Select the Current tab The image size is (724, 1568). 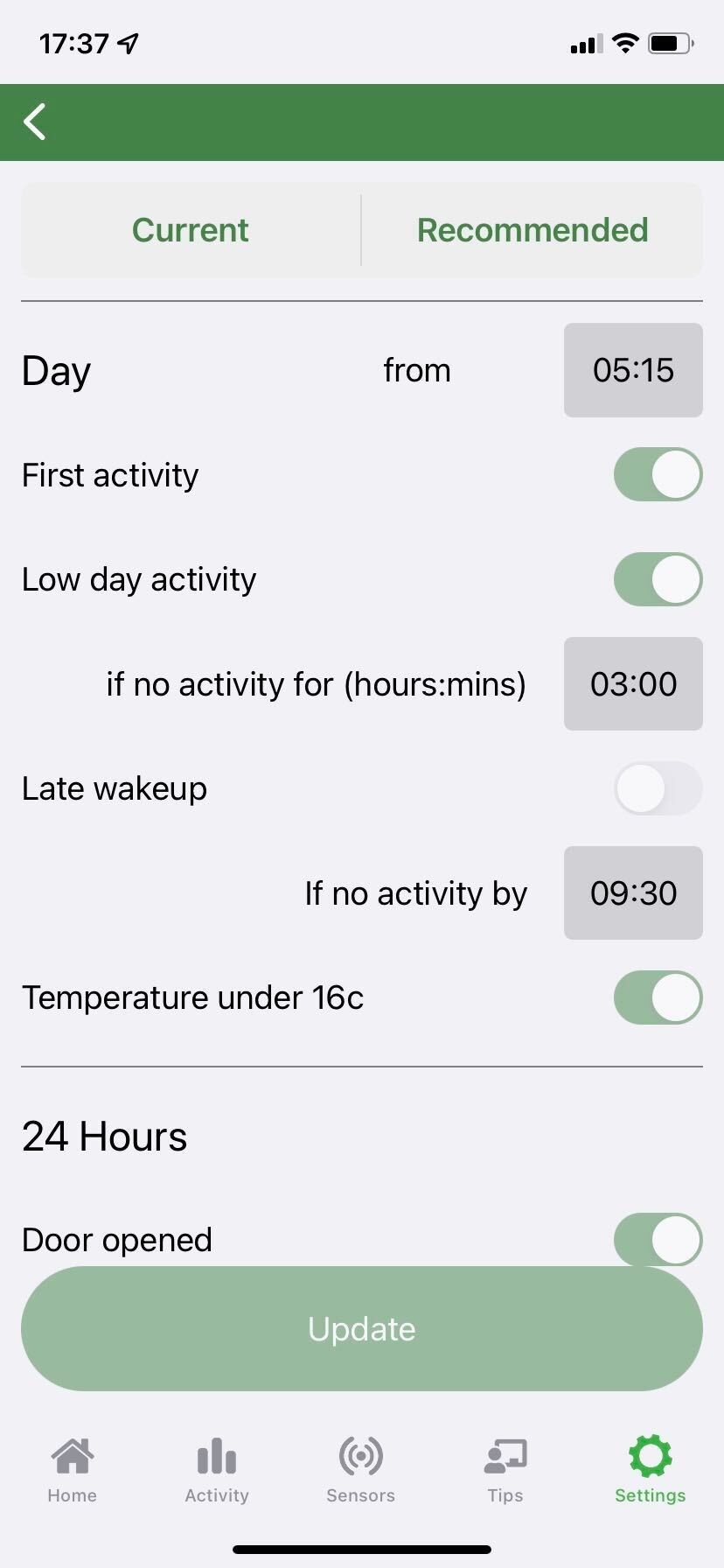coord(190,229)
